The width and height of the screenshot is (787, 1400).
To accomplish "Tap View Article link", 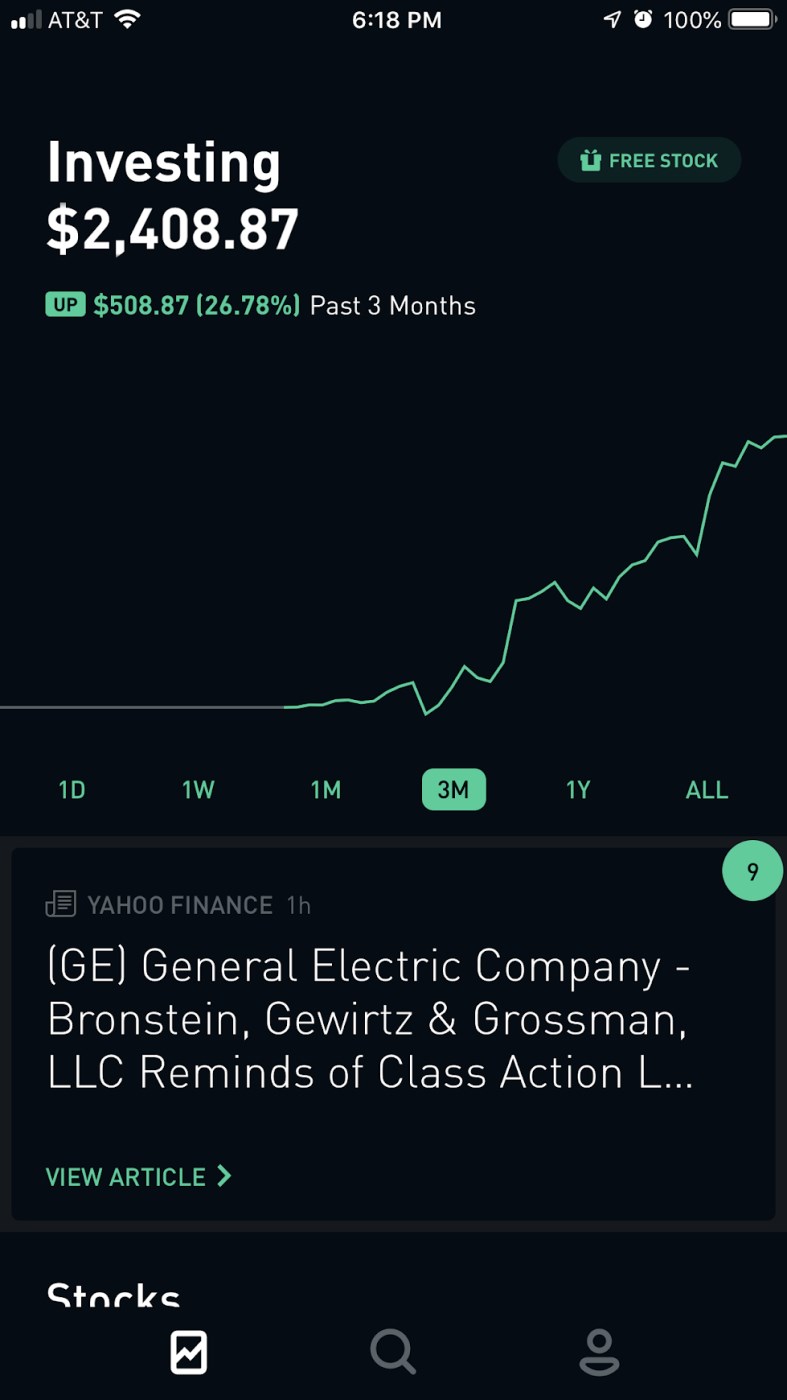I will pyautogui.click(x=138, y=1177).
